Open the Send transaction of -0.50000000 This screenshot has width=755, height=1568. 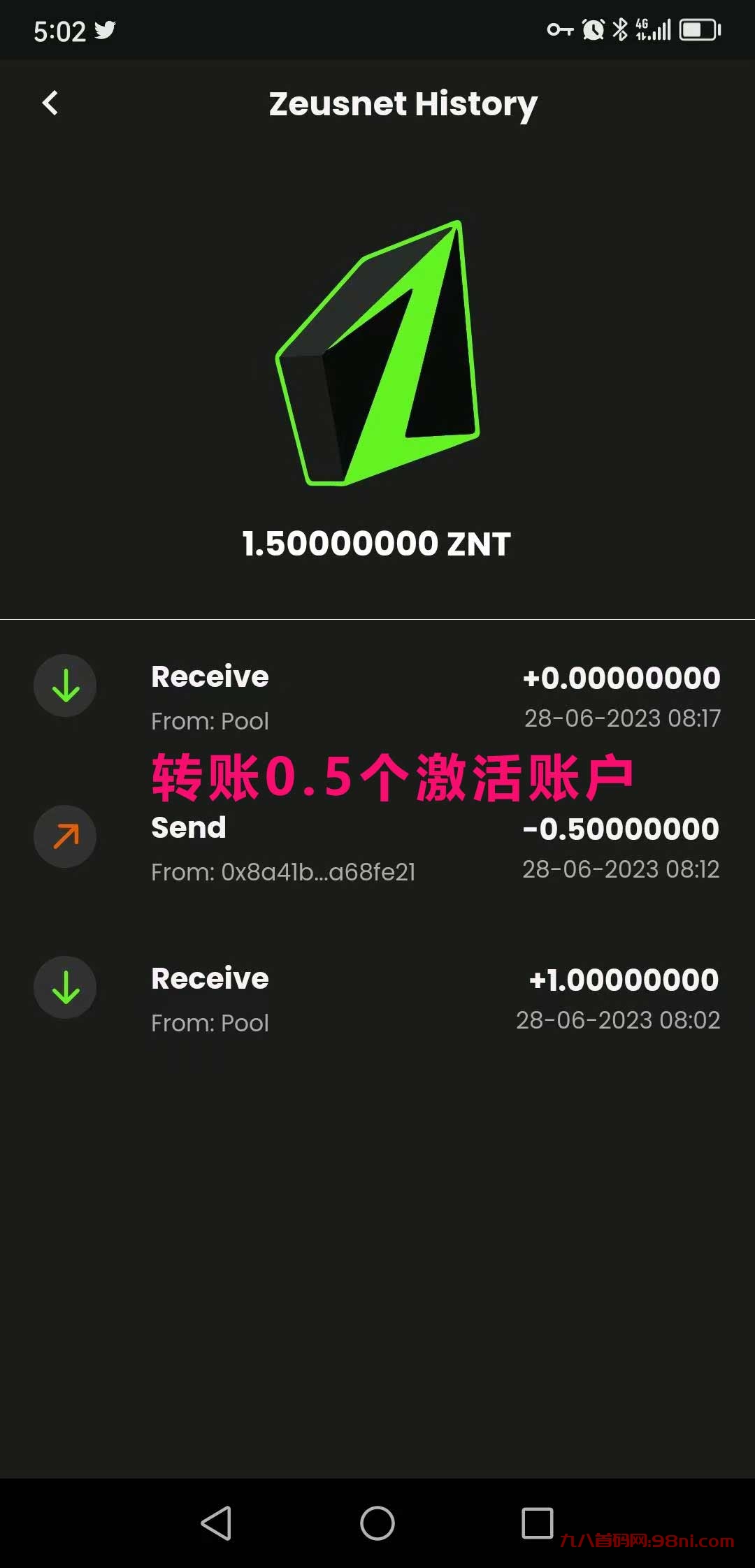pos(377,848)
